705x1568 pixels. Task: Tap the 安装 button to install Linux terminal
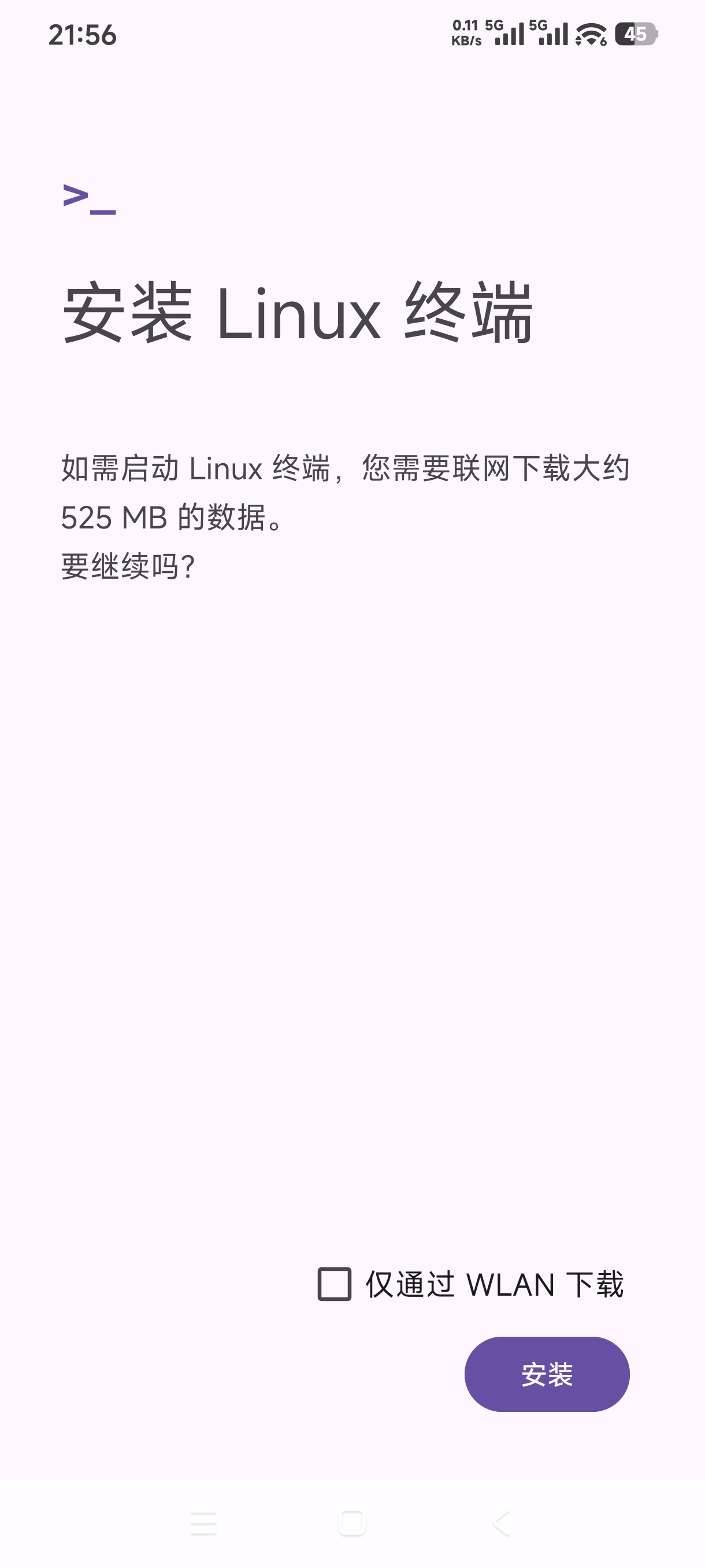tap(546, 1374)
